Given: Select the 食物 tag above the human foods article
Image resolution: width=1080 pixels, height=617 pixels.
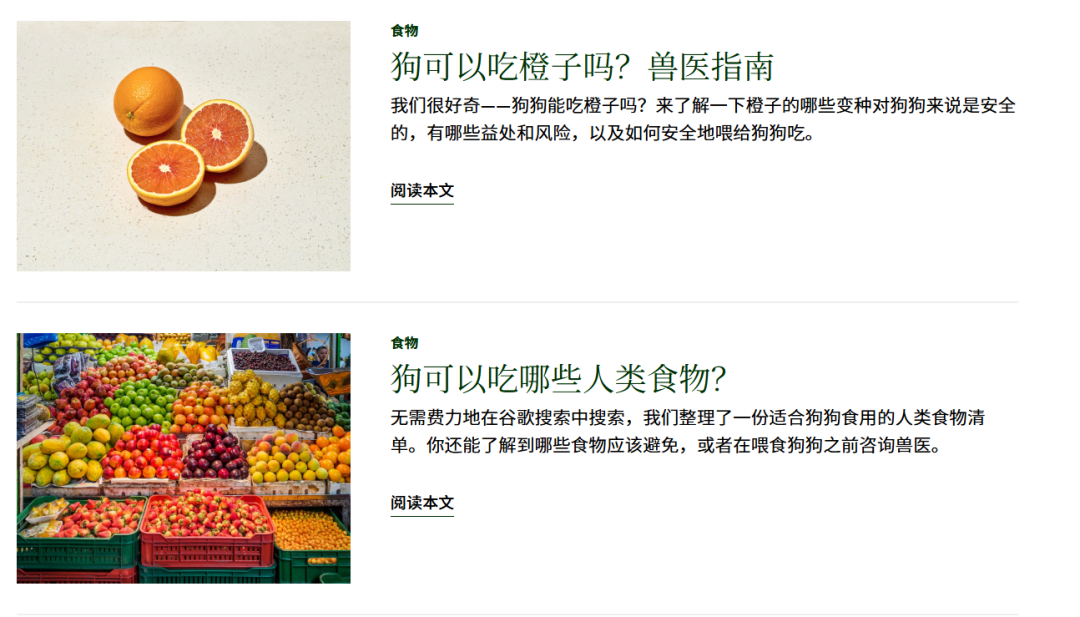Looking at the screenshot, I should pos(404,343).
